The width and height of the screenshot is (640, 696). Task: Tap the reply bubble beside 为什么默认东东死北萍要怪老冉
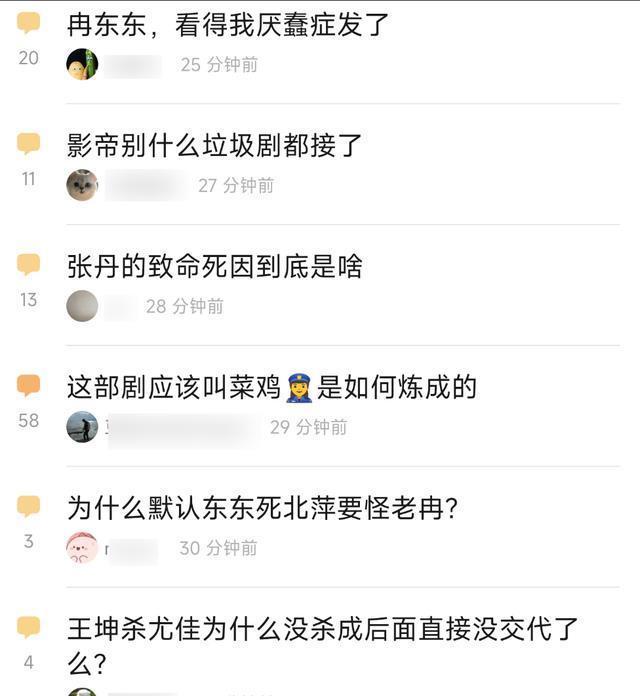tap(29, 507)
